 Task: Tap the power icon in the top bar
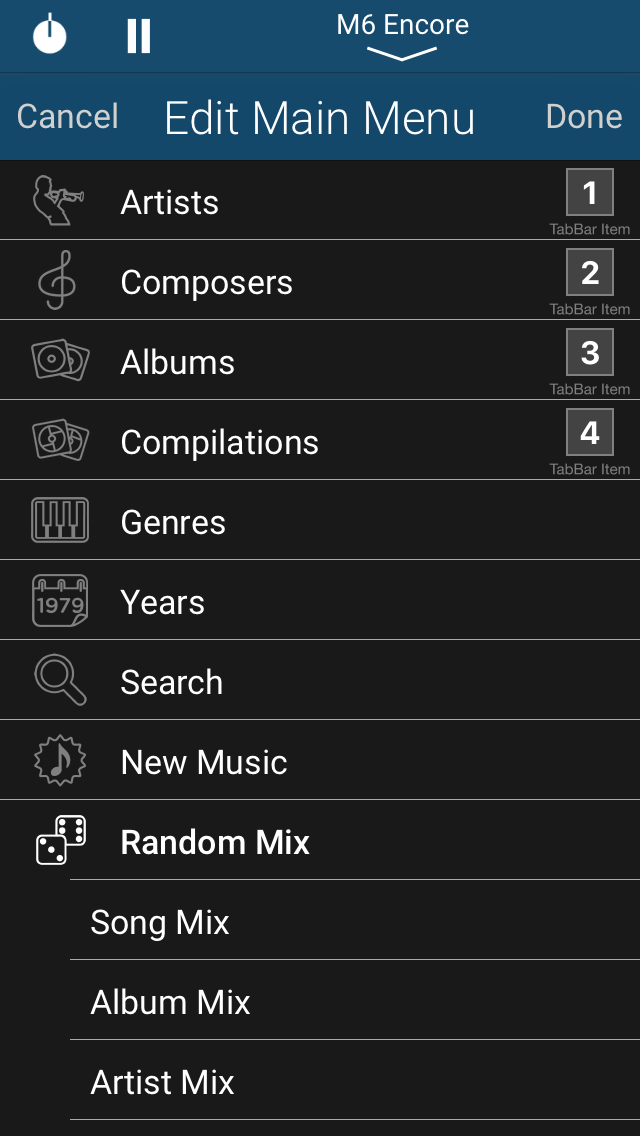coord(49,35)
